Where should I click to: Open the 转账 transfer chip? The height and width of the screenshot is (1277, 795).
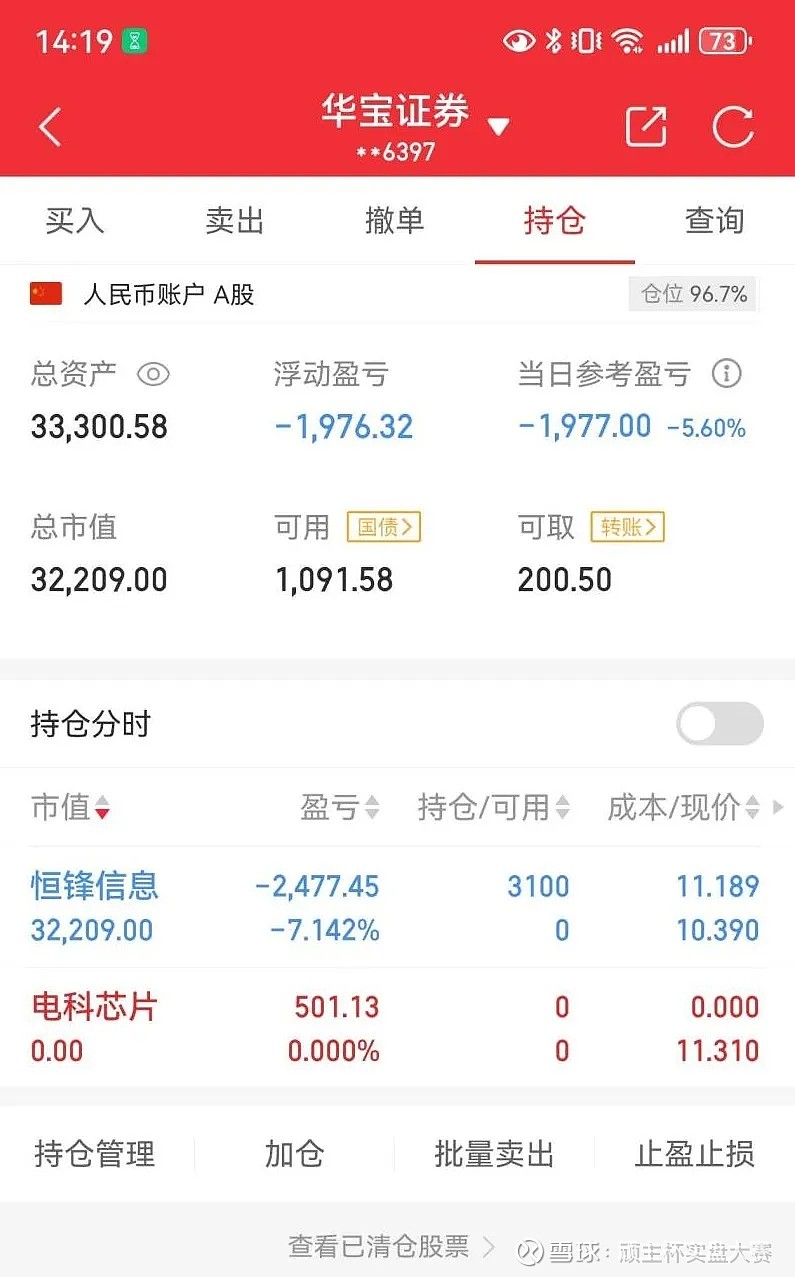(628, 527)
